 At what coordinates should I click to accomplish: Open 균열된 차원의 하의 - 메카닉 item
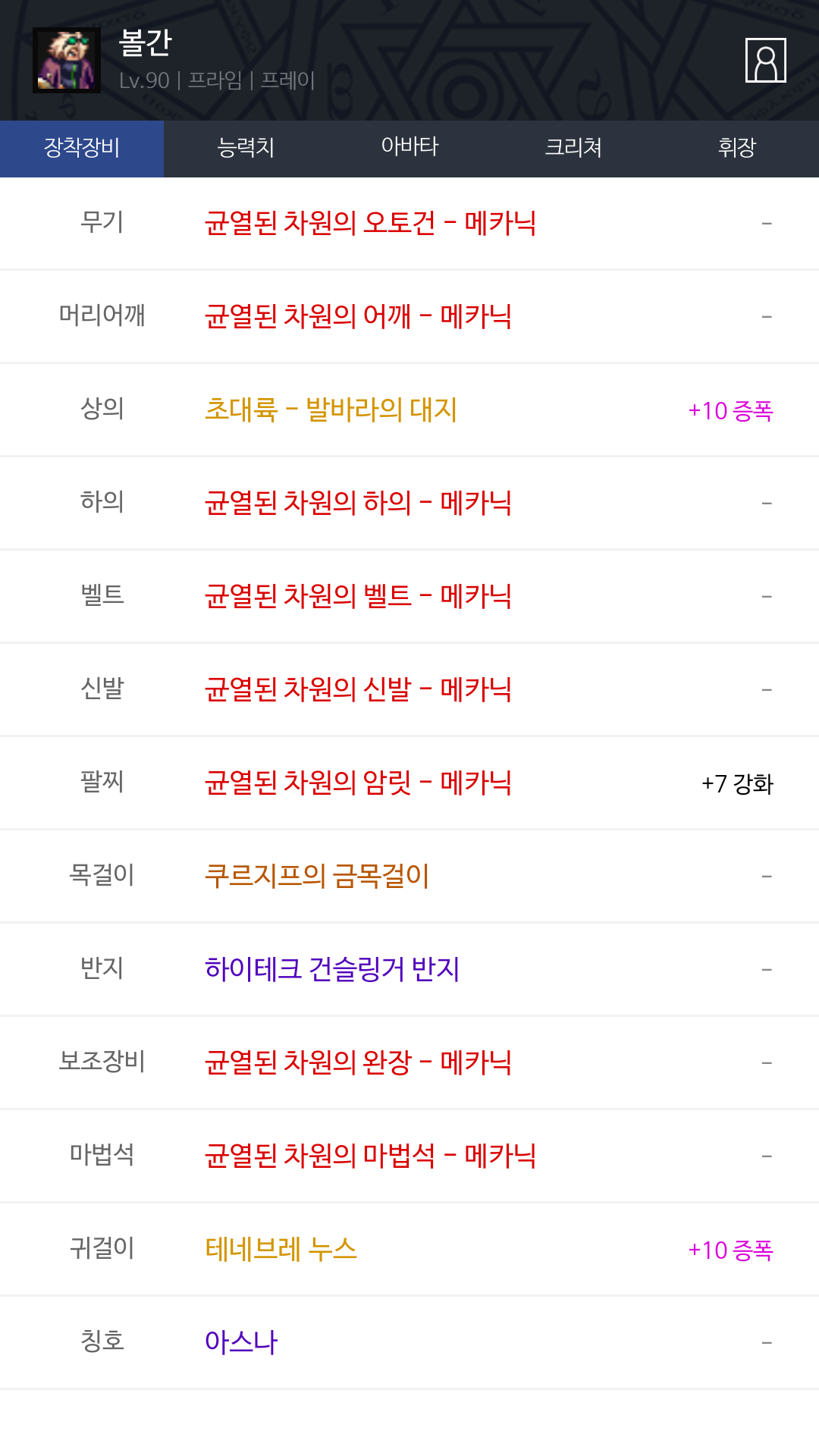pos(358,503)
